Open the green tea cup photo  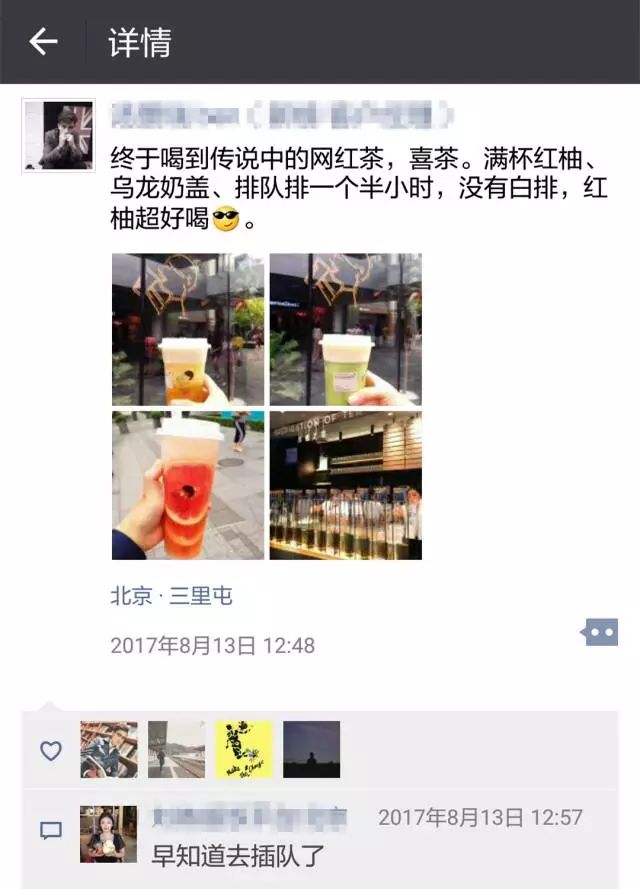tap(346, 329)
